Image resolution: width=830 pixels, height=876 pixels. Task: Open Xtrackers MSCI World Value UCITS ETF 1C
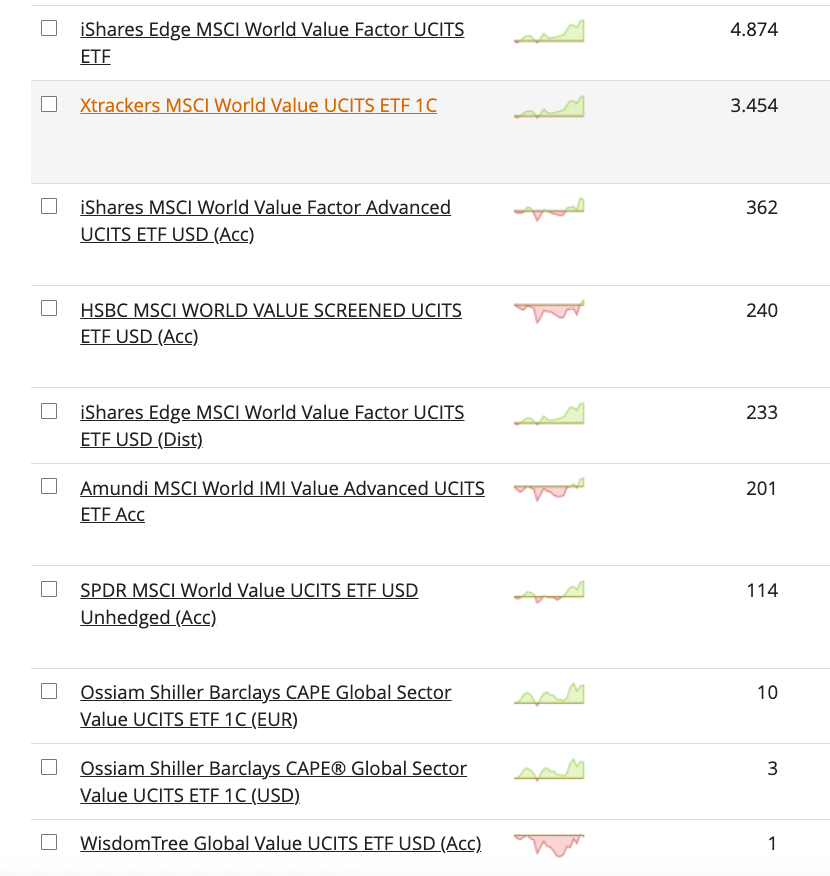point(258,105)
